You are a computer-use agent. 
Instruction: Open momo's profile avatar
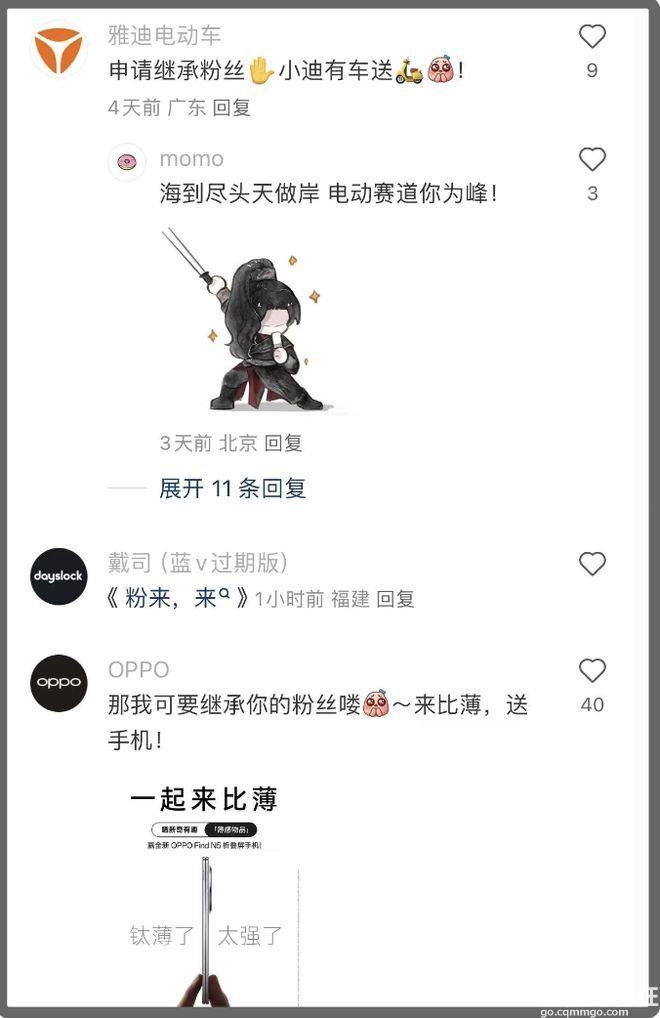pos(127,161)
